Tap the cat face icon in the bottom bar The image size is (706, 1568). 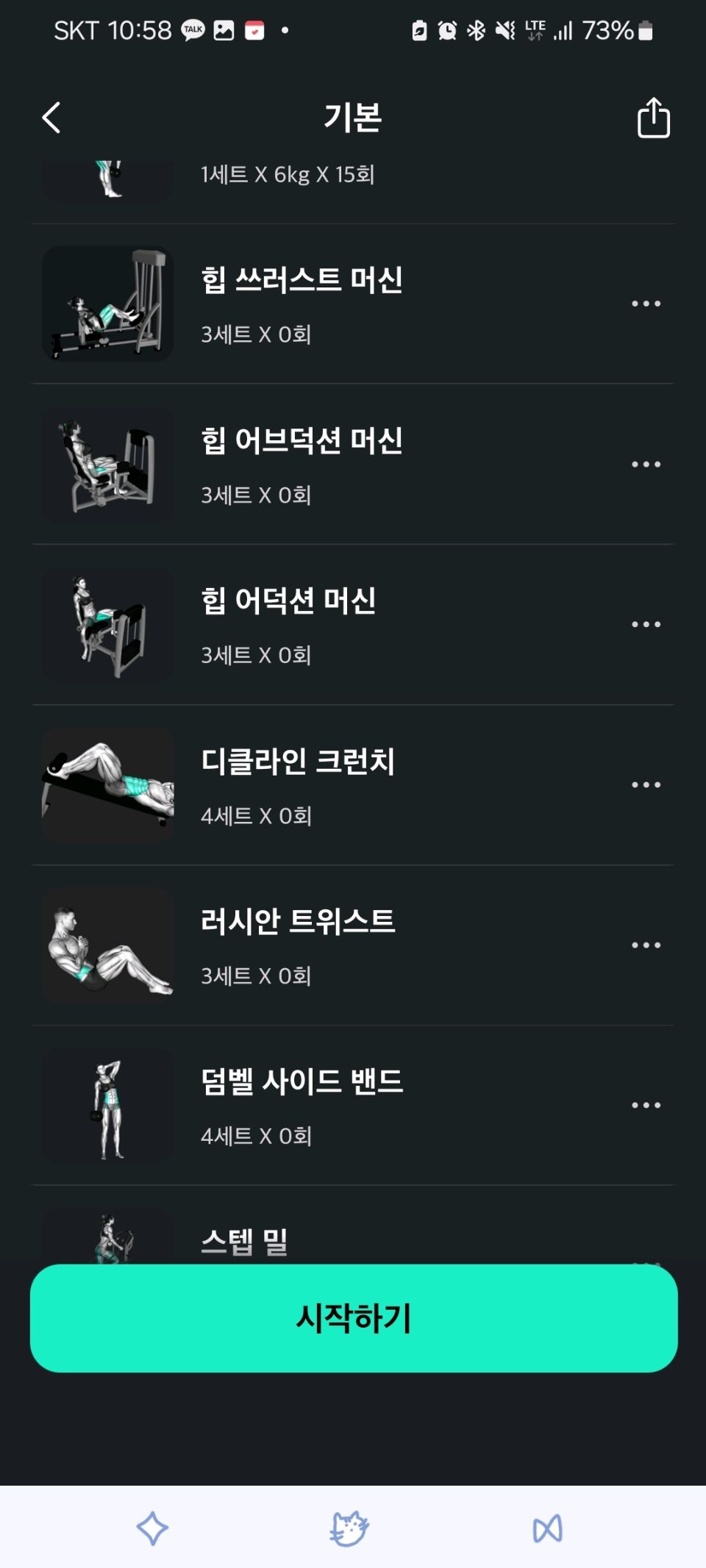pyautogui.click(x=349, y=1528)
